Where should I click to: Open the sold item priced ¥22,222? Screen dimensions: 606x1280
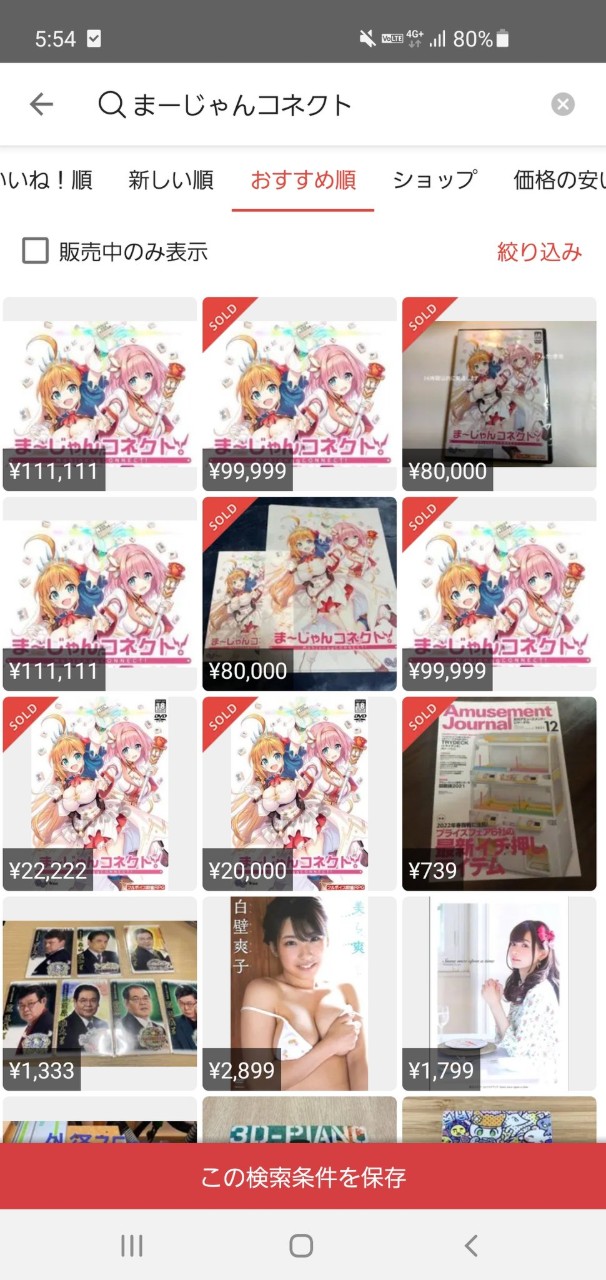pyautogui.click(x=100, y=793)
